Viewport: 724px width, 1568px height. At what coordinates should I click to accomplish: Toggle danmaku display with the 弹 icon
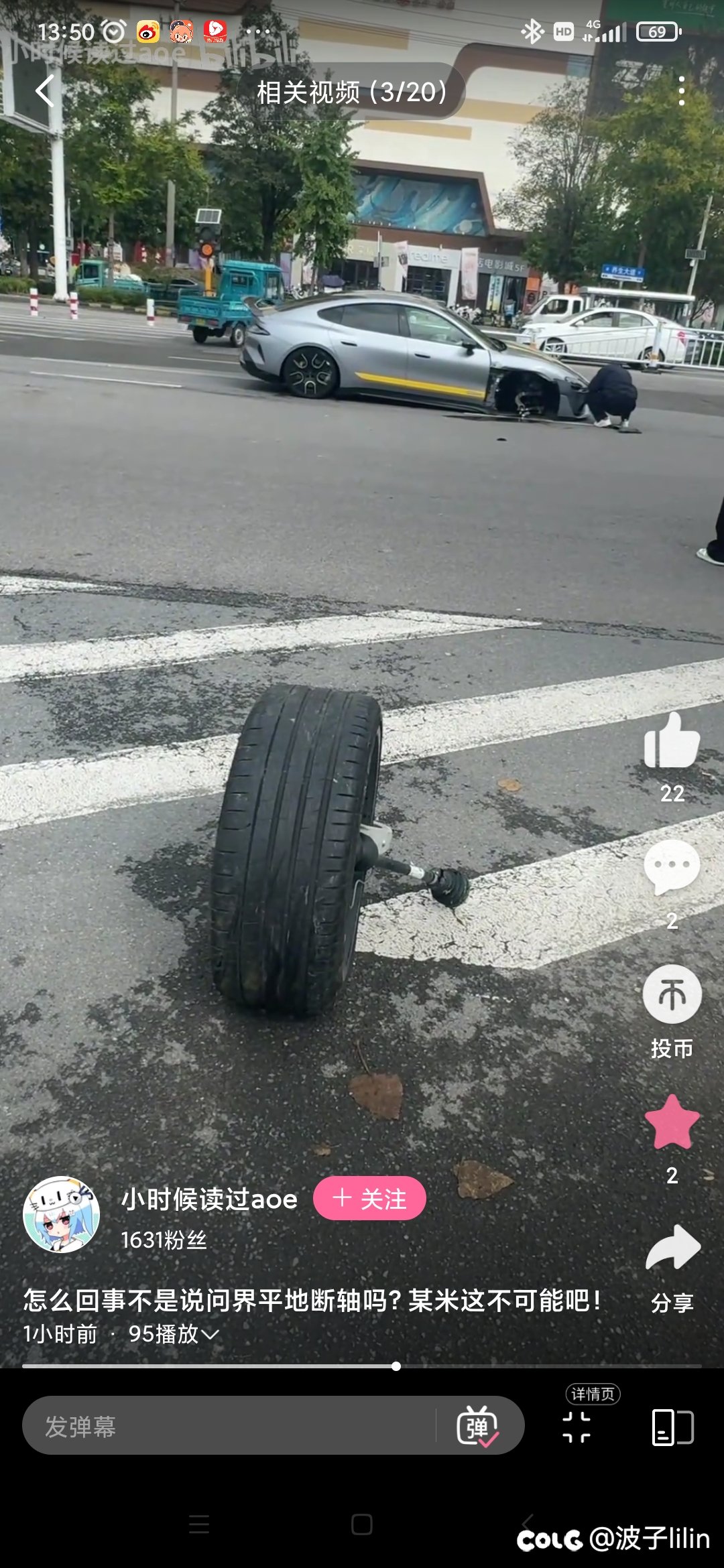(477, 1426)
